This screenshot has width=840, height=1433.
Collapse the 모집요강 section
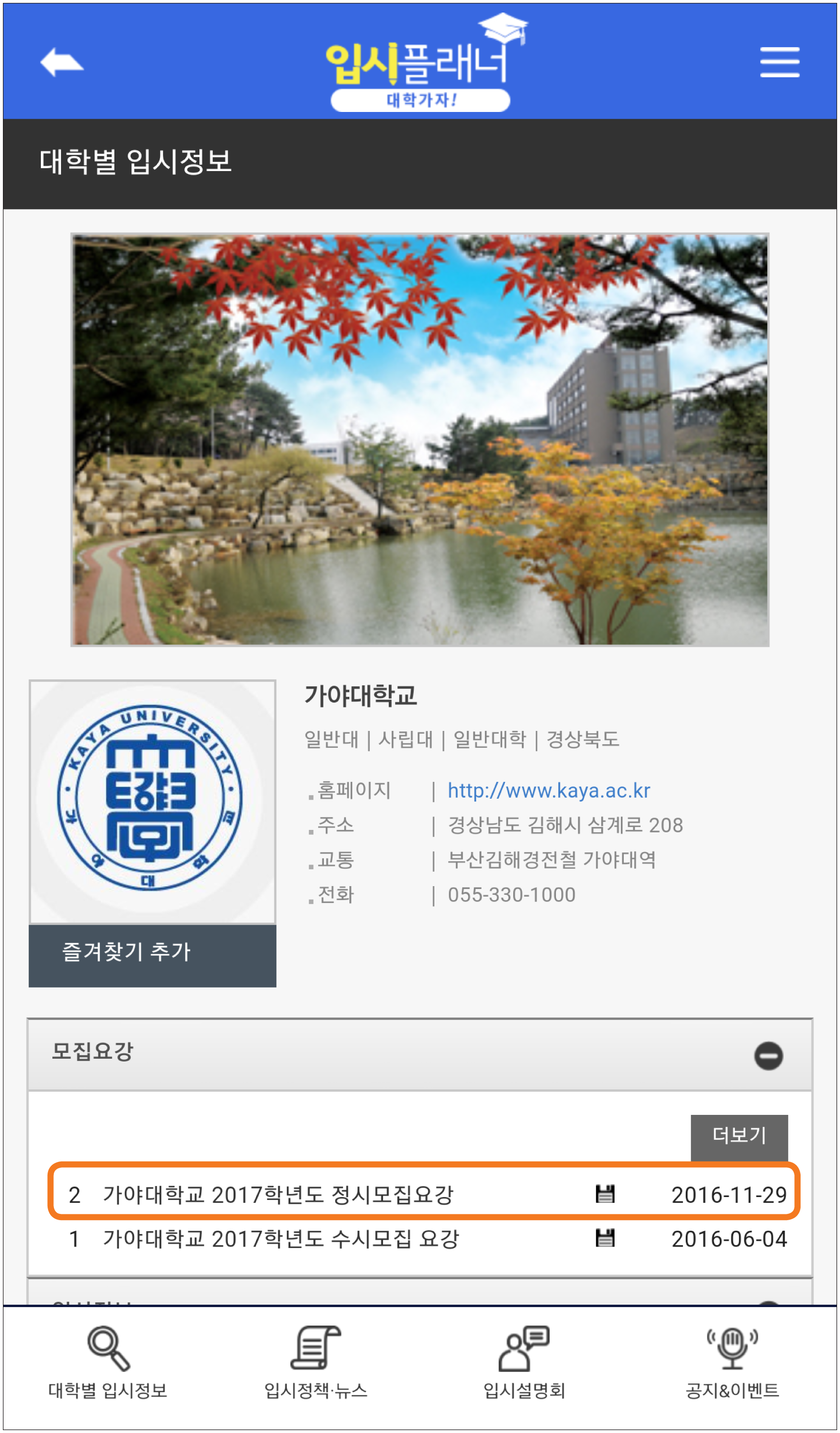(x=768, y=1056)
